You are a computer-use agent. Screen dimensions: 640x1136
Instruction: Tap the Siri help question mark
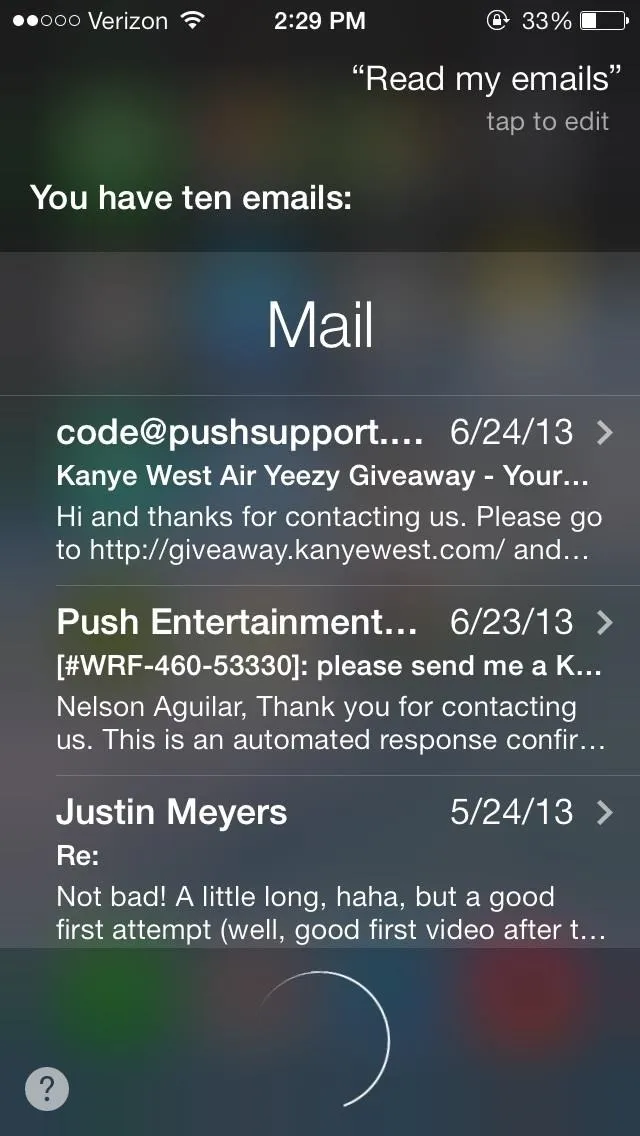(47, 1088)
